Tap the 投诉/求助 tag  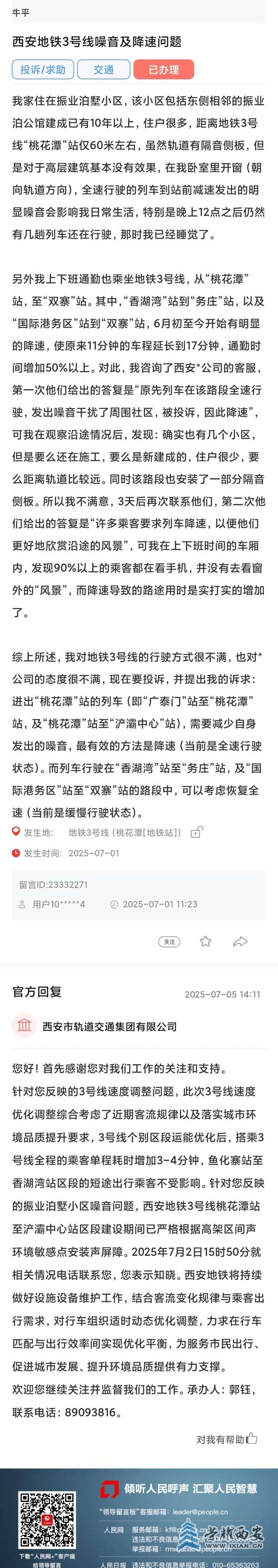[x=43, y=70]
